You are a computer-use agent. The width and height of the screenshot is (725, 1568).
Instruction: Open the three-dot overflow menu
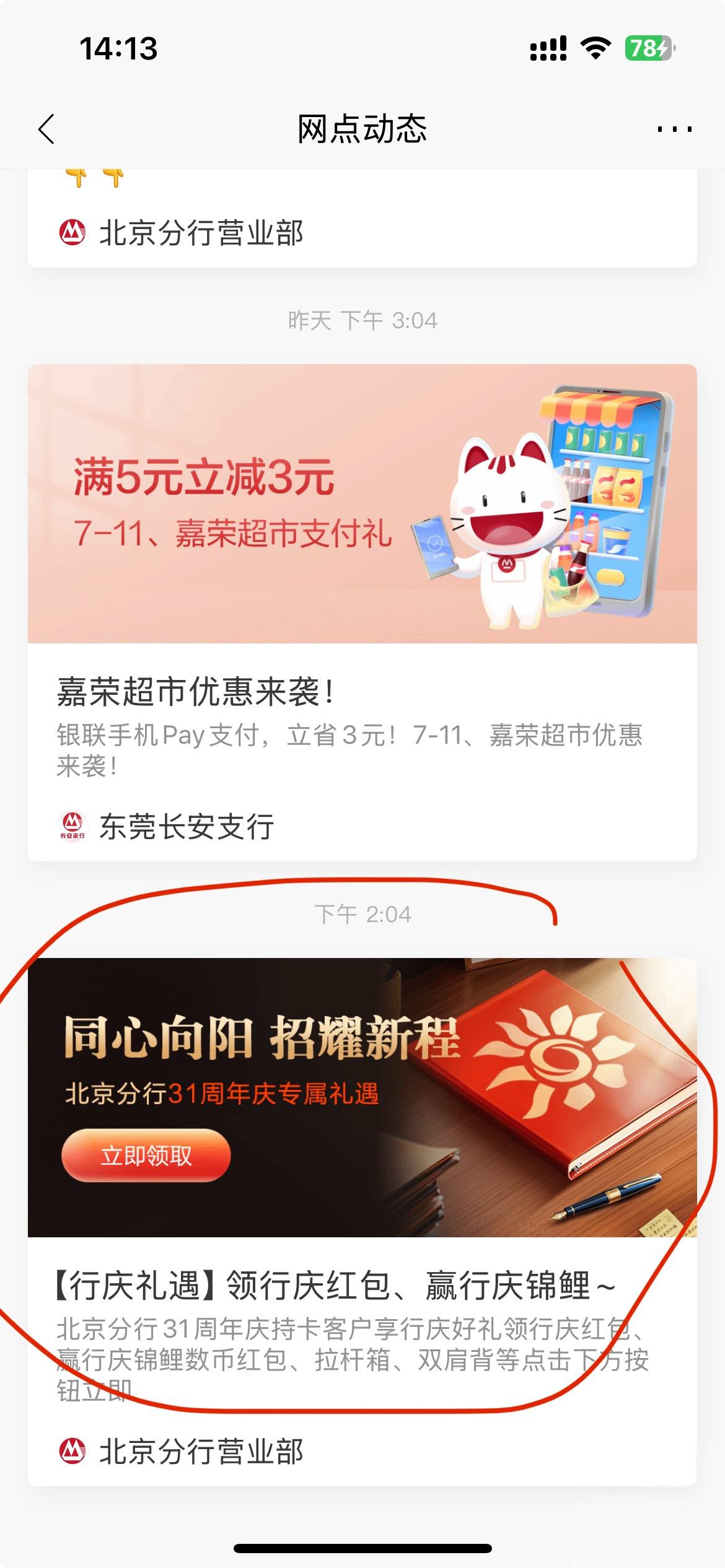click(674, 129)
